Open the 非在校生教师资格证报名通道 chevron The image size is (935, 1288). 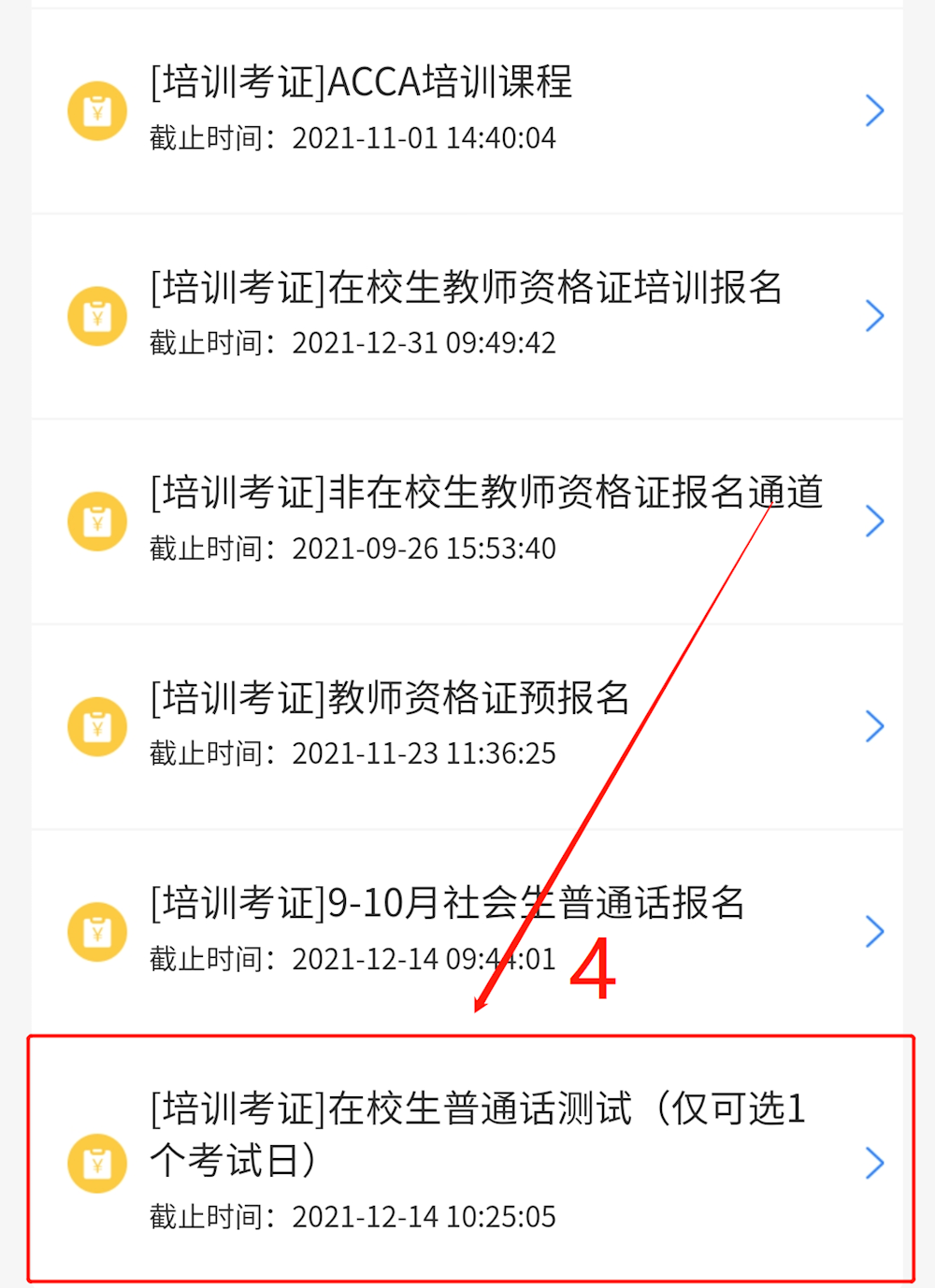pyautogui.click(x=875, y=521)
